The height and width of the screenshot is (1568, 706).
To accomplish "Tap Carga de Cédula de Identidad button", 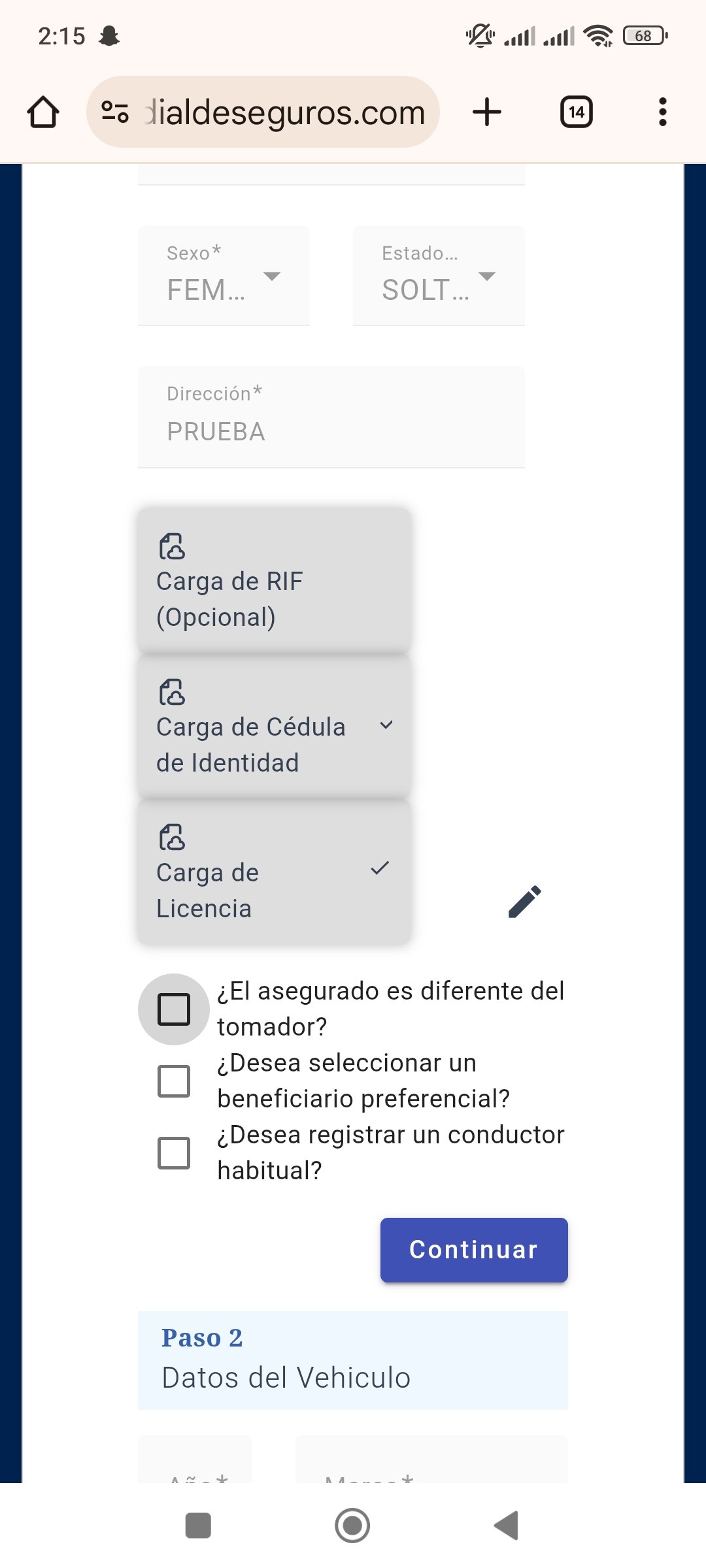I will pyautogui.click(x=274, y=726).
